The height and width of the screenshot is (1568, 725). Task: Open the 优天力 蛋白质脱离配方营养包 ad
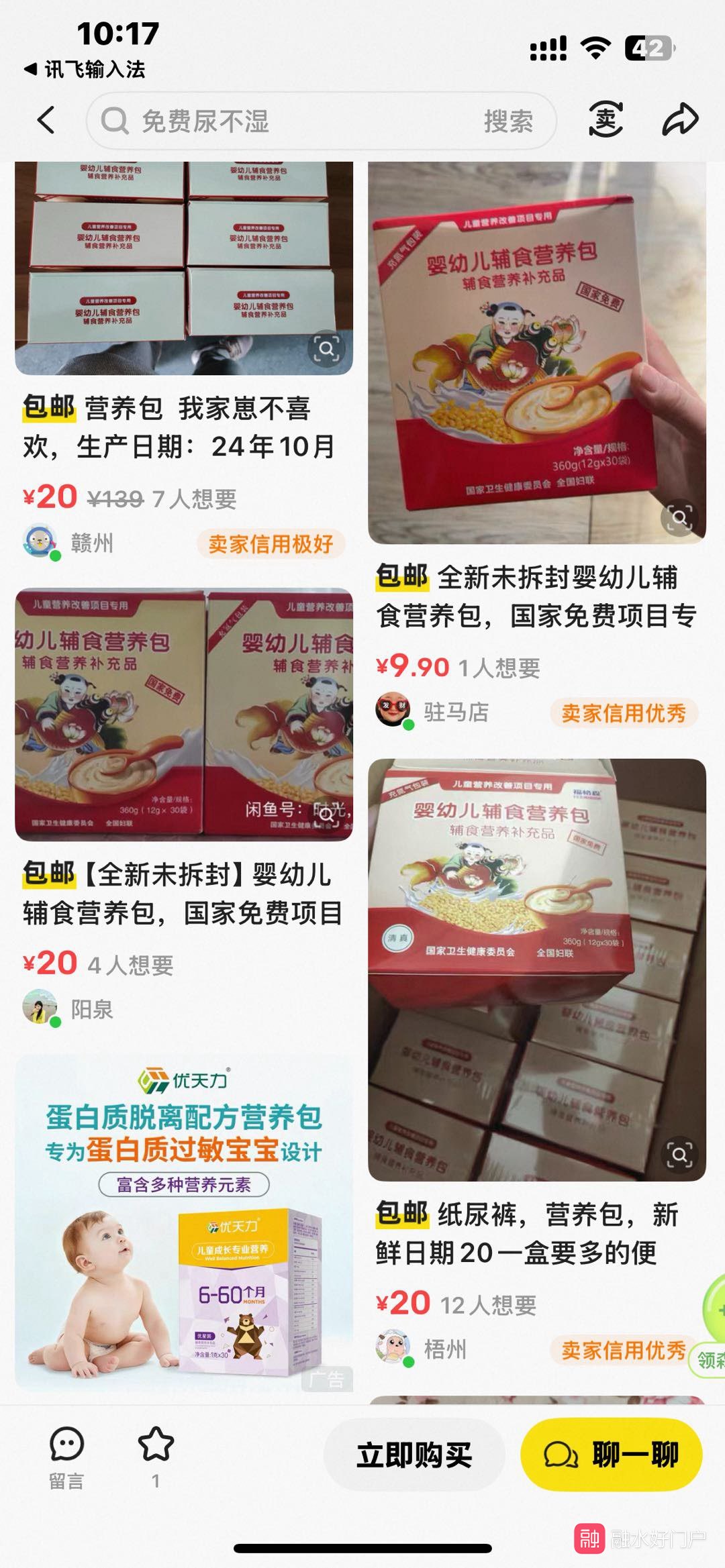pos(184,1222)
